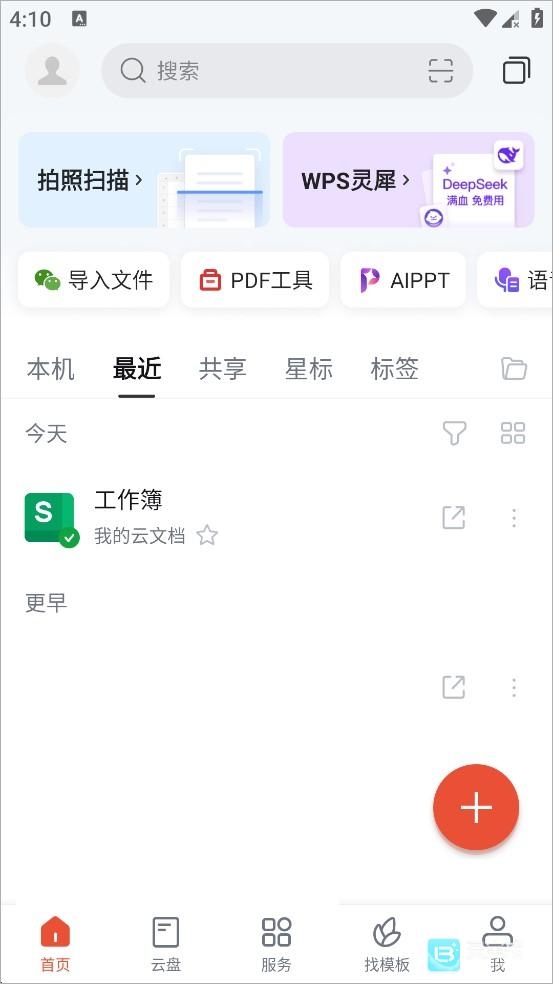Open the folder icon beside tabs

click(x=514, y=368)
